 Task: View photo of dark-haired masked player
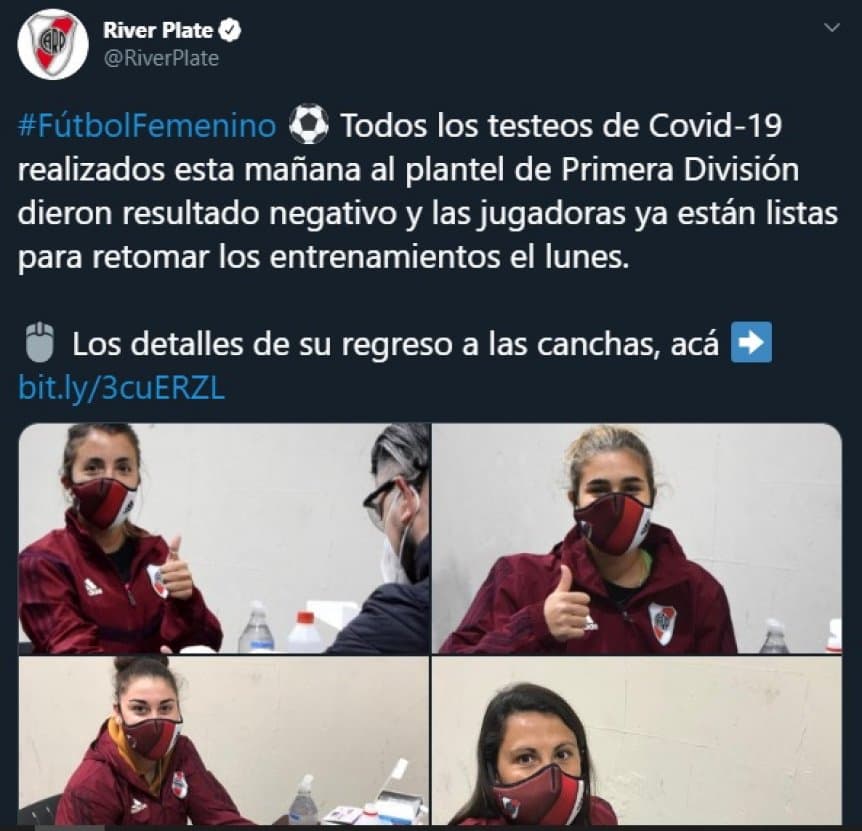pos(637,741)
